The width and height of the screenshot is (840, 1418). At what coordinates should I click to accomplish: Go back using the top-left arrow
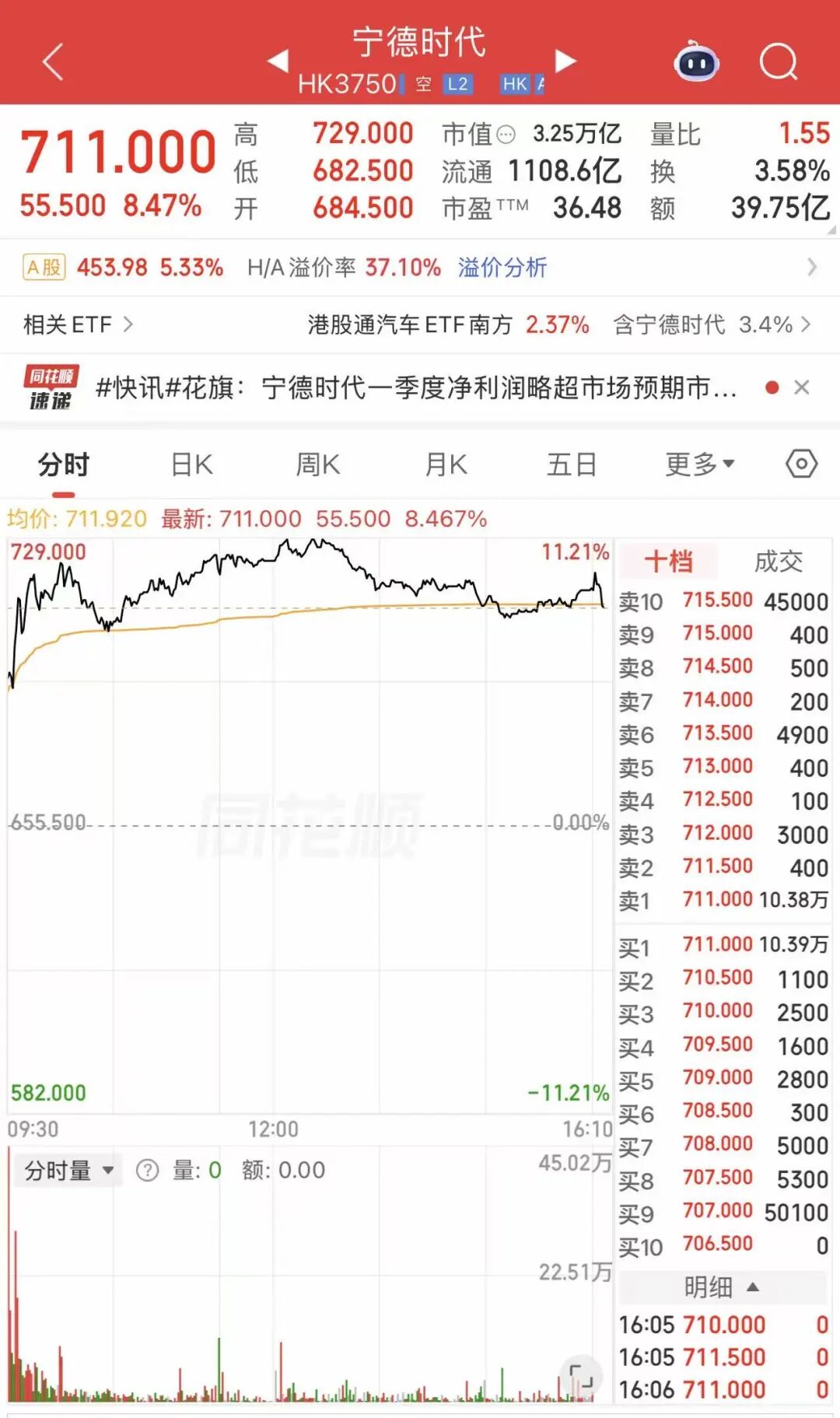click(53, 62)
